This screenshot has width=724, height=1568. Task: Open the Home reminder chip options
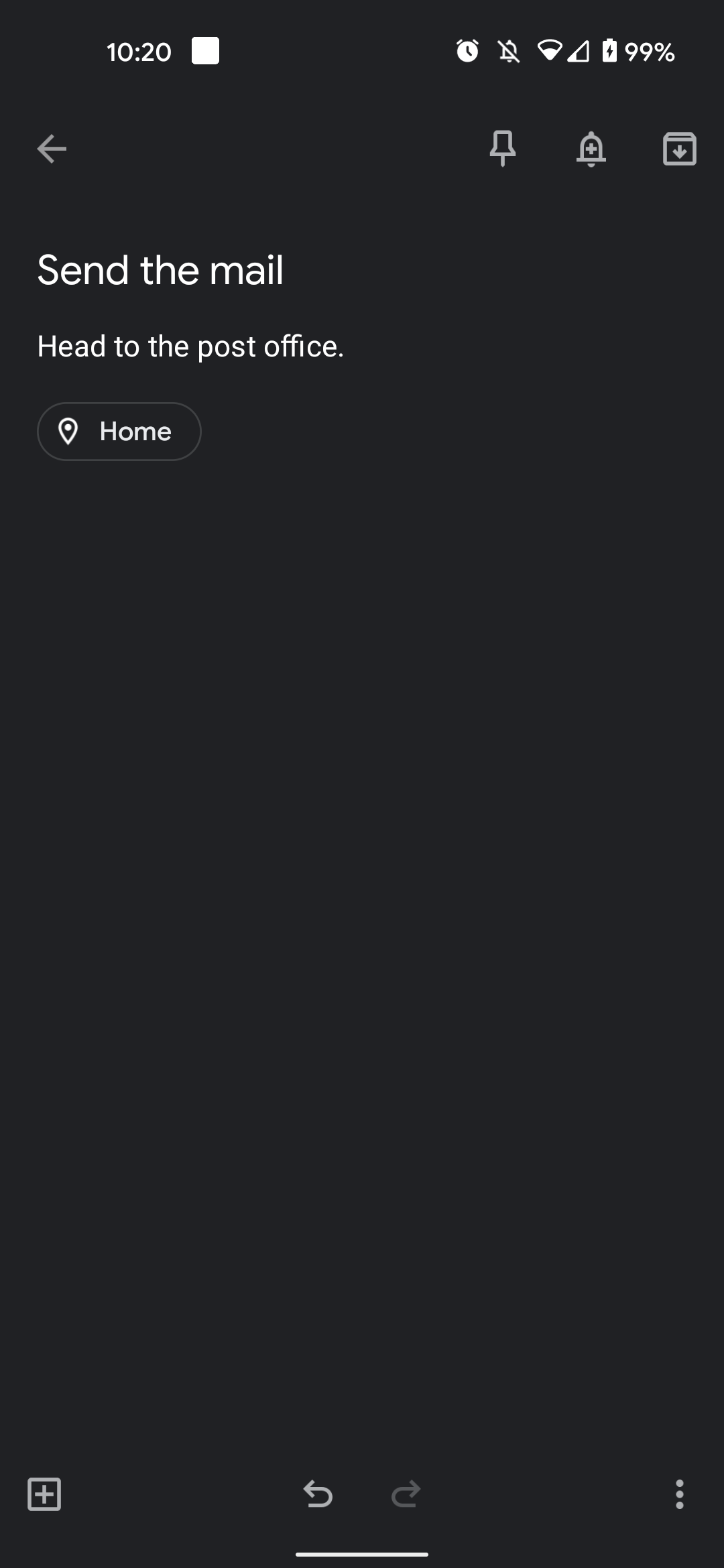coord(119,432)
